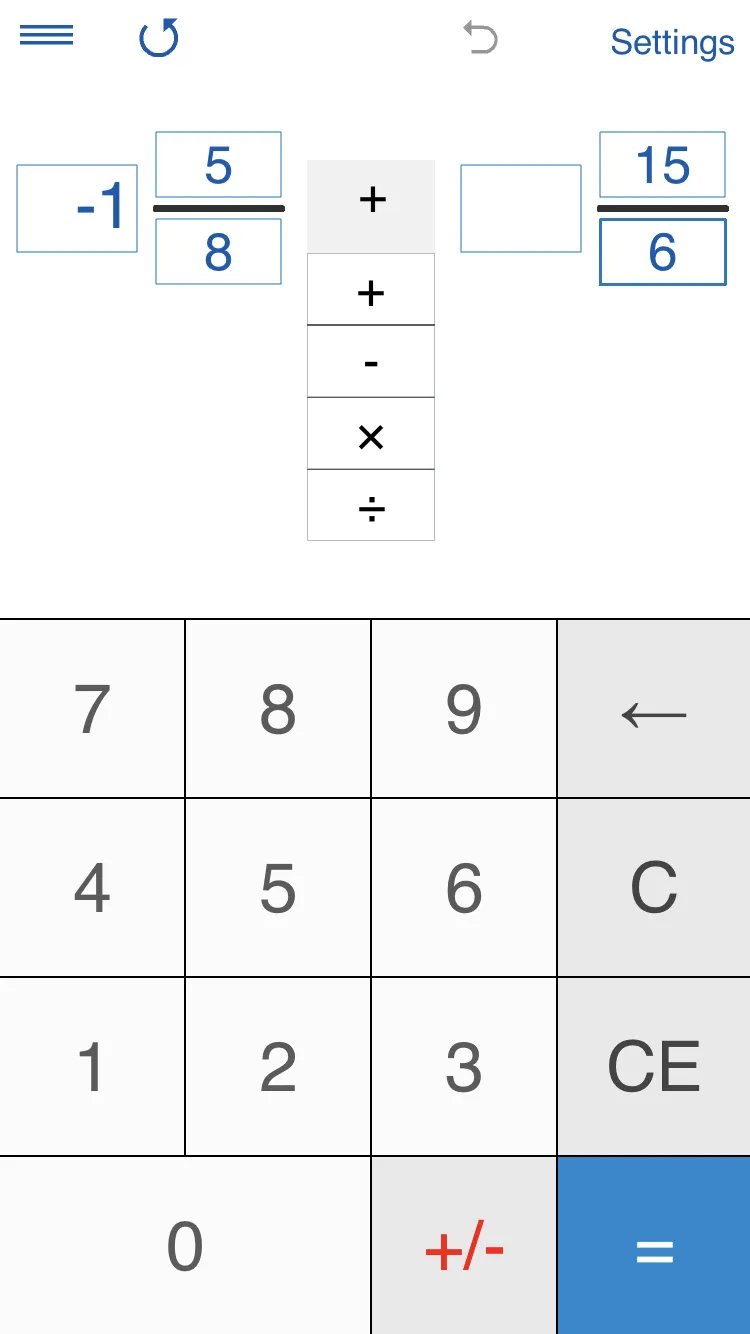
Task: Enter digit 7 on keypad
Action: pos(92,709)
